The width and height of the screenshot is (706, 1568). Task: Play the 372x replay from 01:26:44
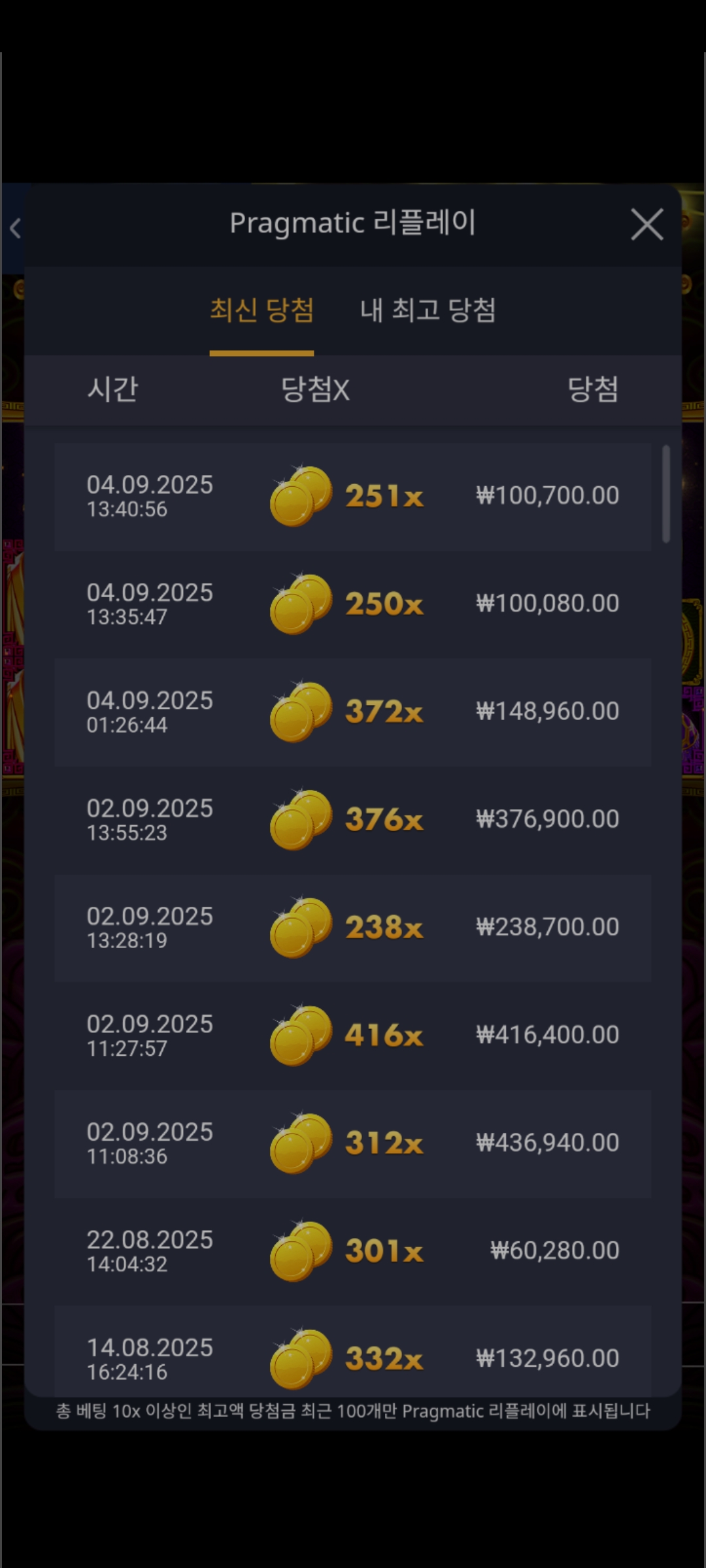coord(353,712)
